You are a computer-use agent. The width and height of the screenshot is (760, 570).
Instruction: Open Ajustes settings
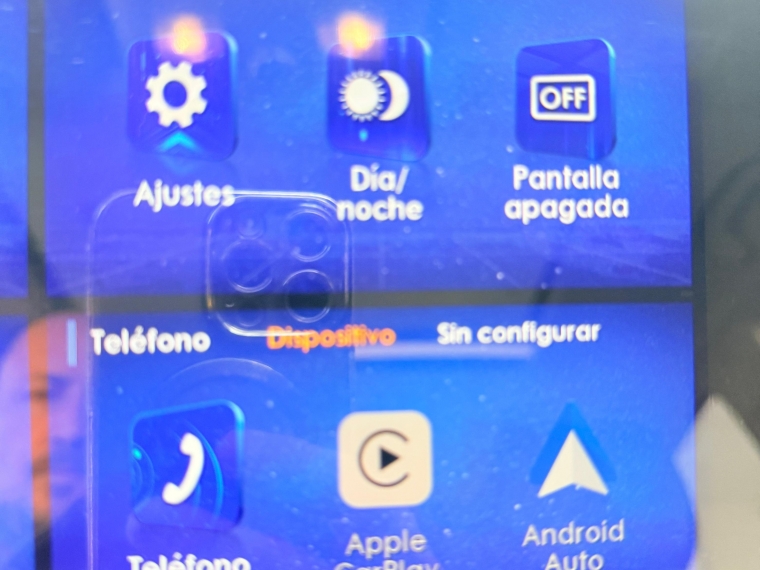[x=181, y=100]
